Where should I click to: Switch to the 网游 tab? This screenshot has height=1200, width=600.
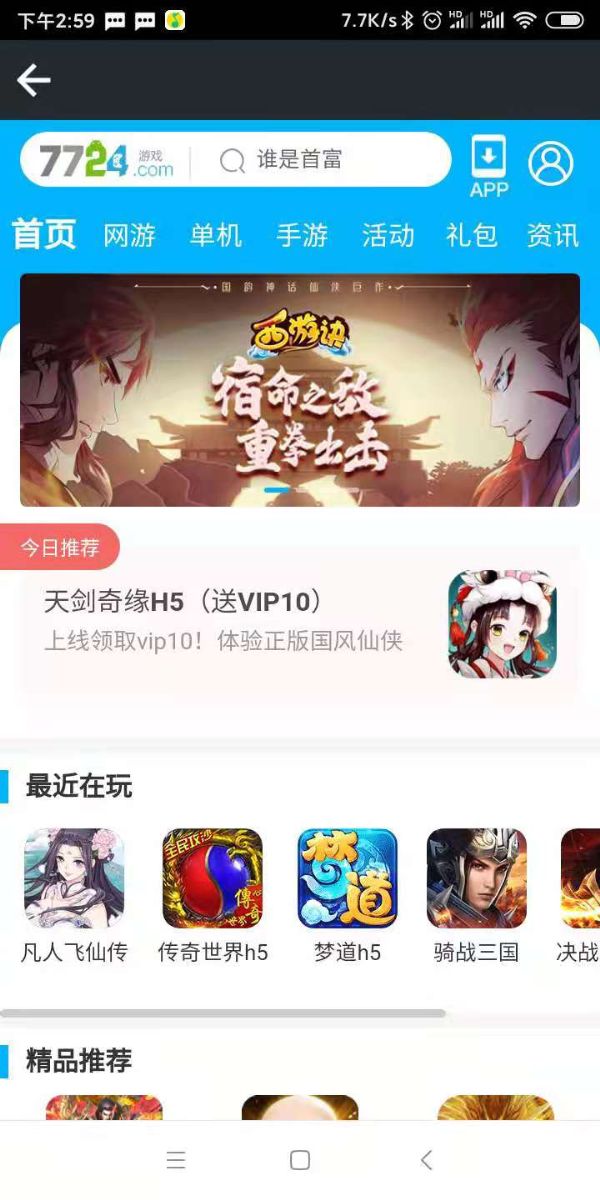point(130,236)
